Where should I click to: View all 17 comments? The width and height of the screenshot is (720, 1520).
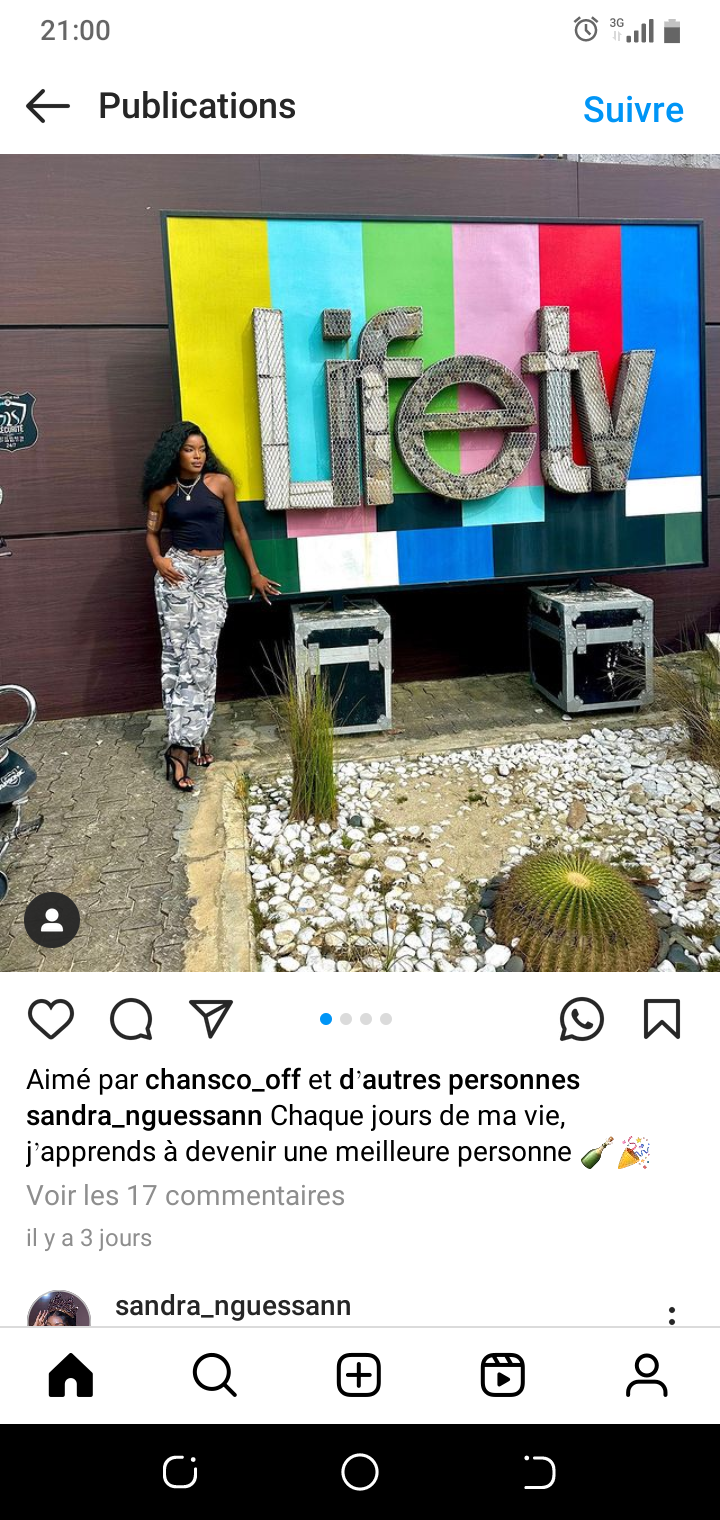coord(185,1195)
